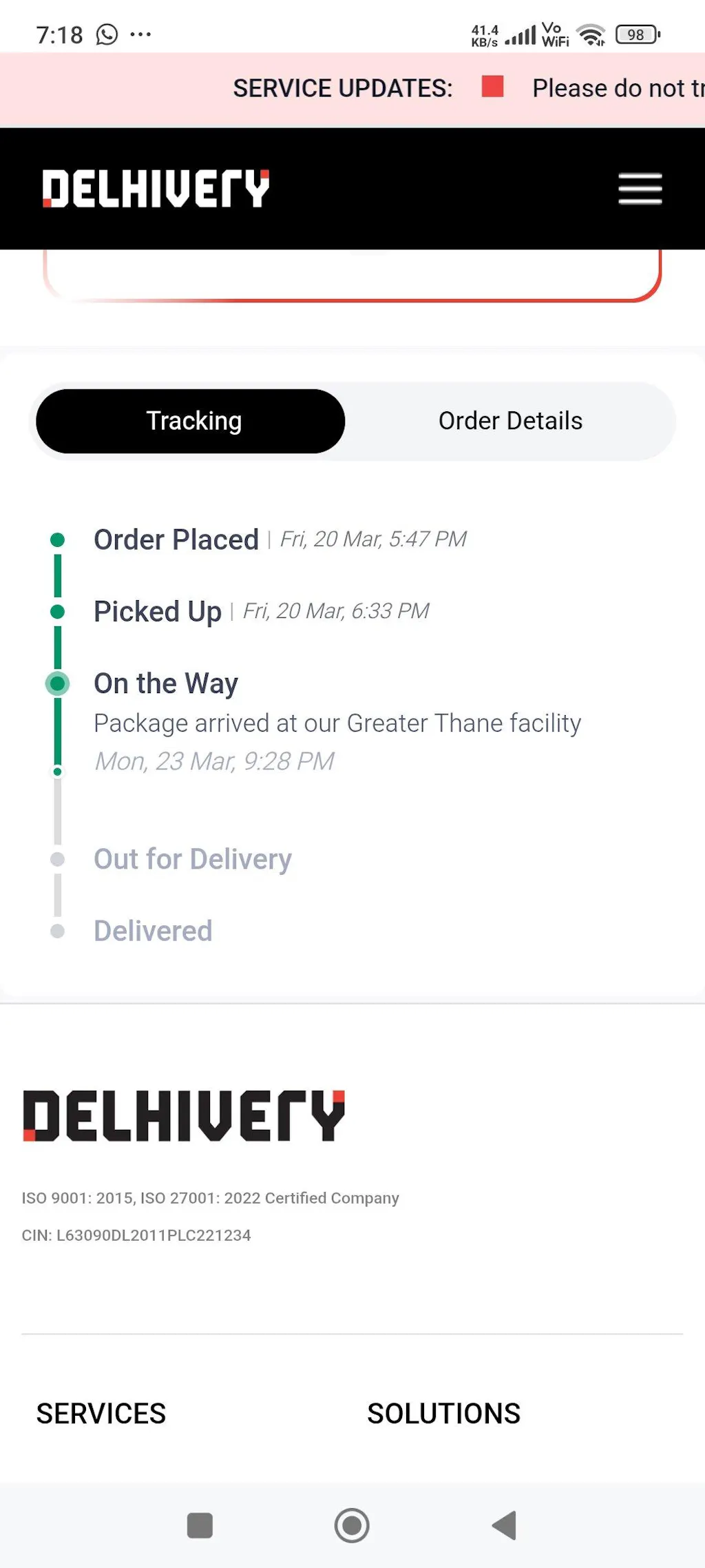The width and height of the screenshot is (705, 1568).
Task: Open the hamburger menu
Action: (x=640, y=189)
